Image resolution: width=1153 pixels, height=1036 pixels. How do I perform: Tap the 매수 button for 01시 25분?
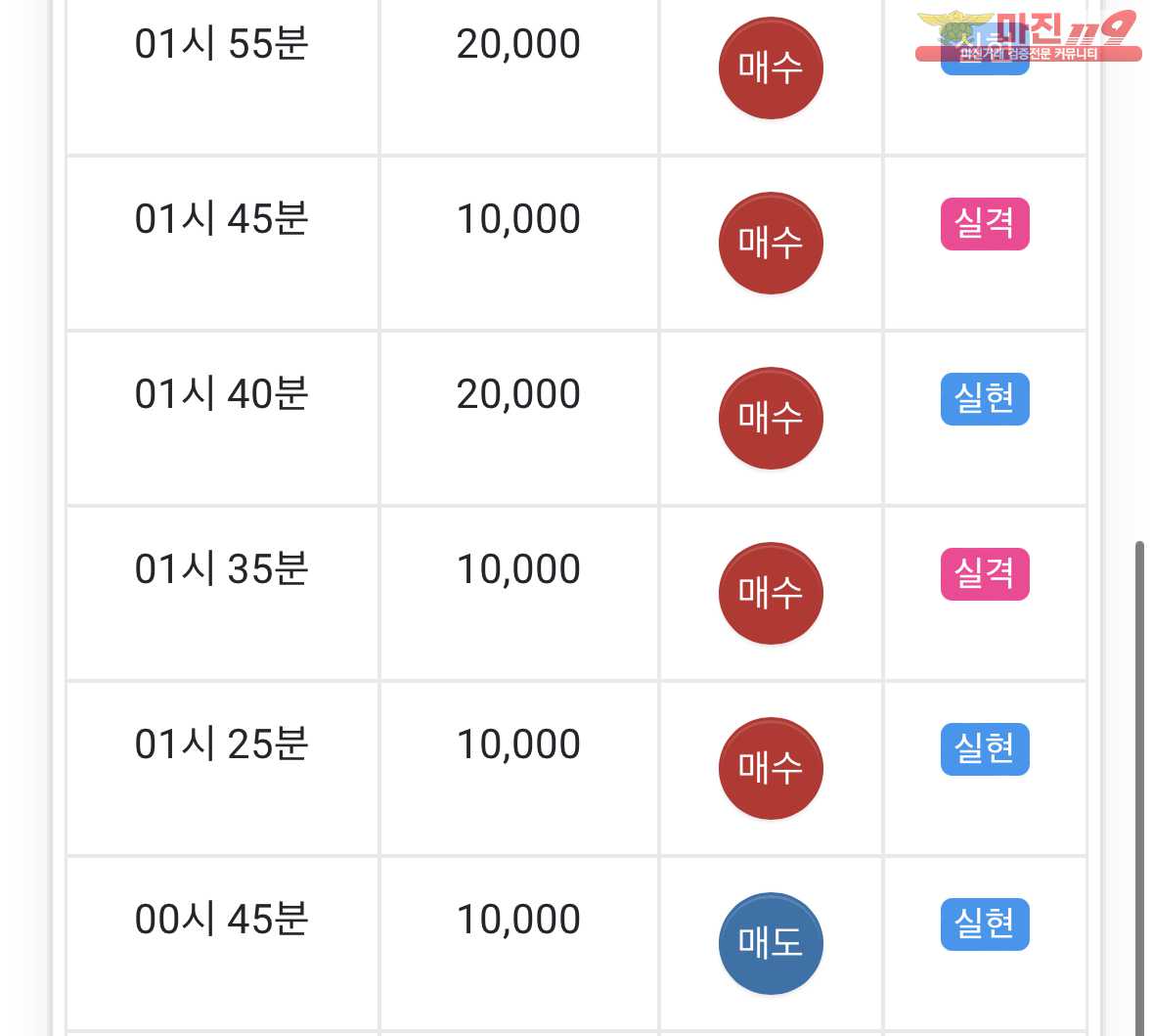click(x=771, y=768)
